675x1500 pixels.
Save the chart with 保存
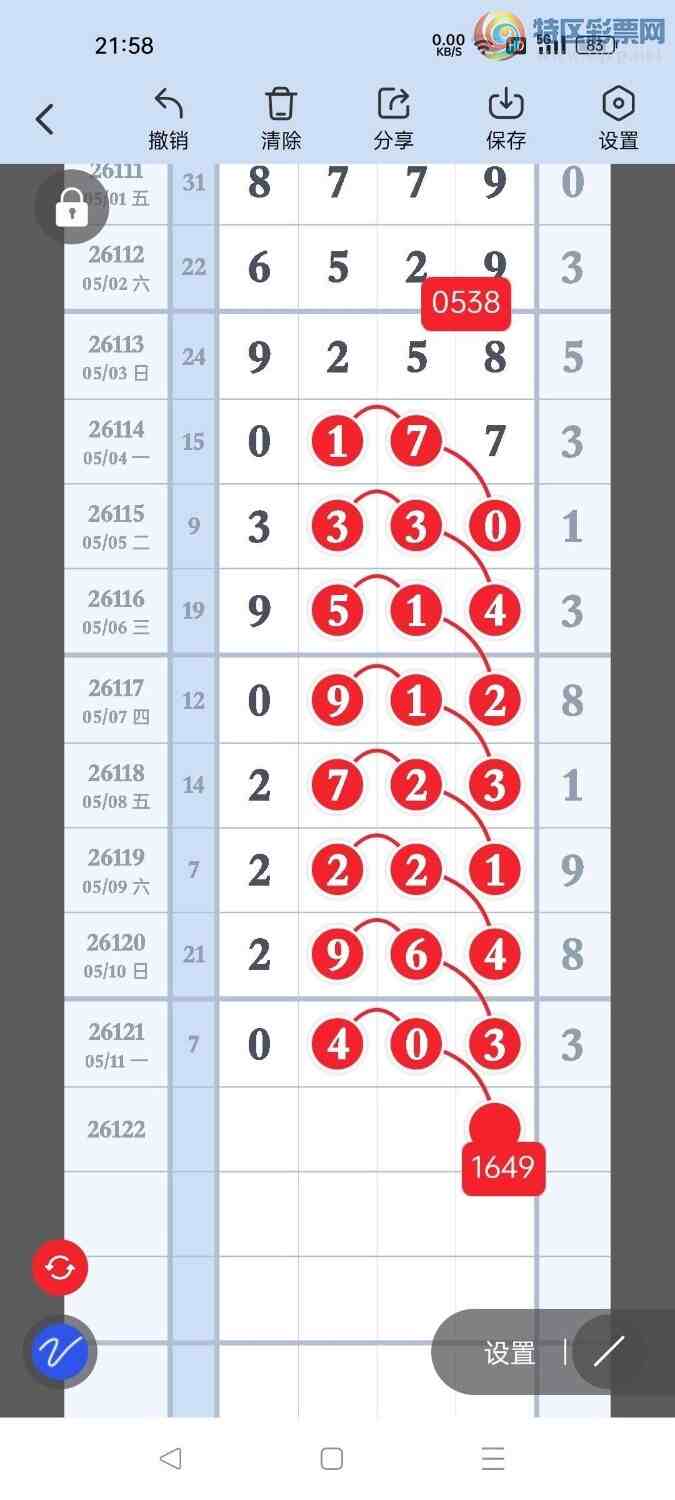point(506,119)
